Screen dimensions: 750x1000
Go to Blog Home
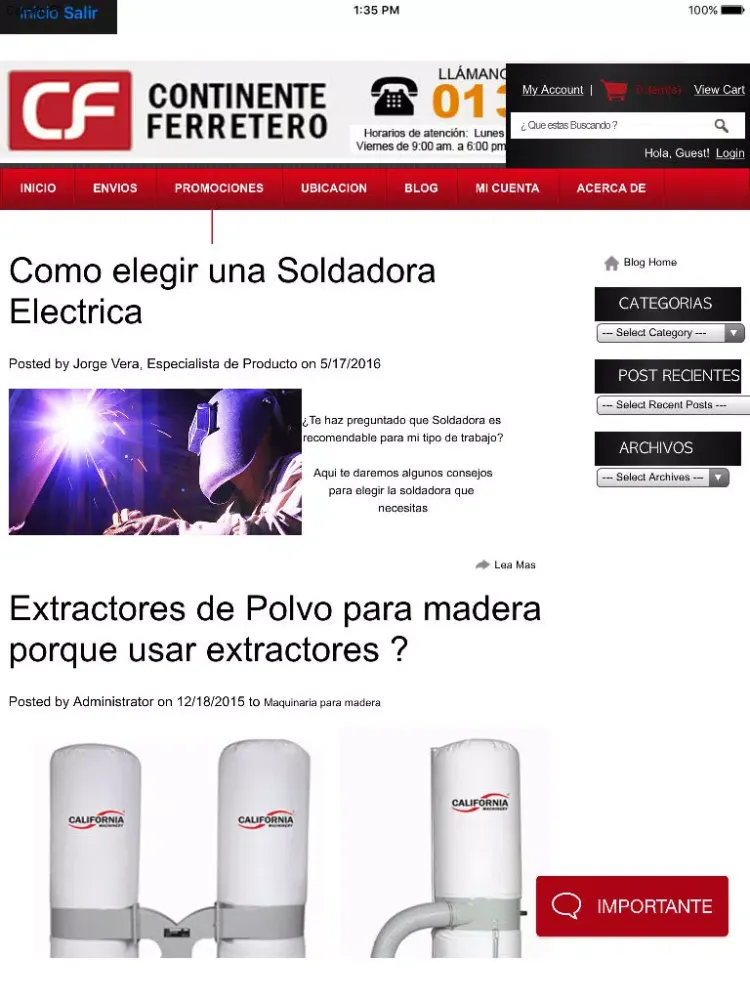point(649,263)
